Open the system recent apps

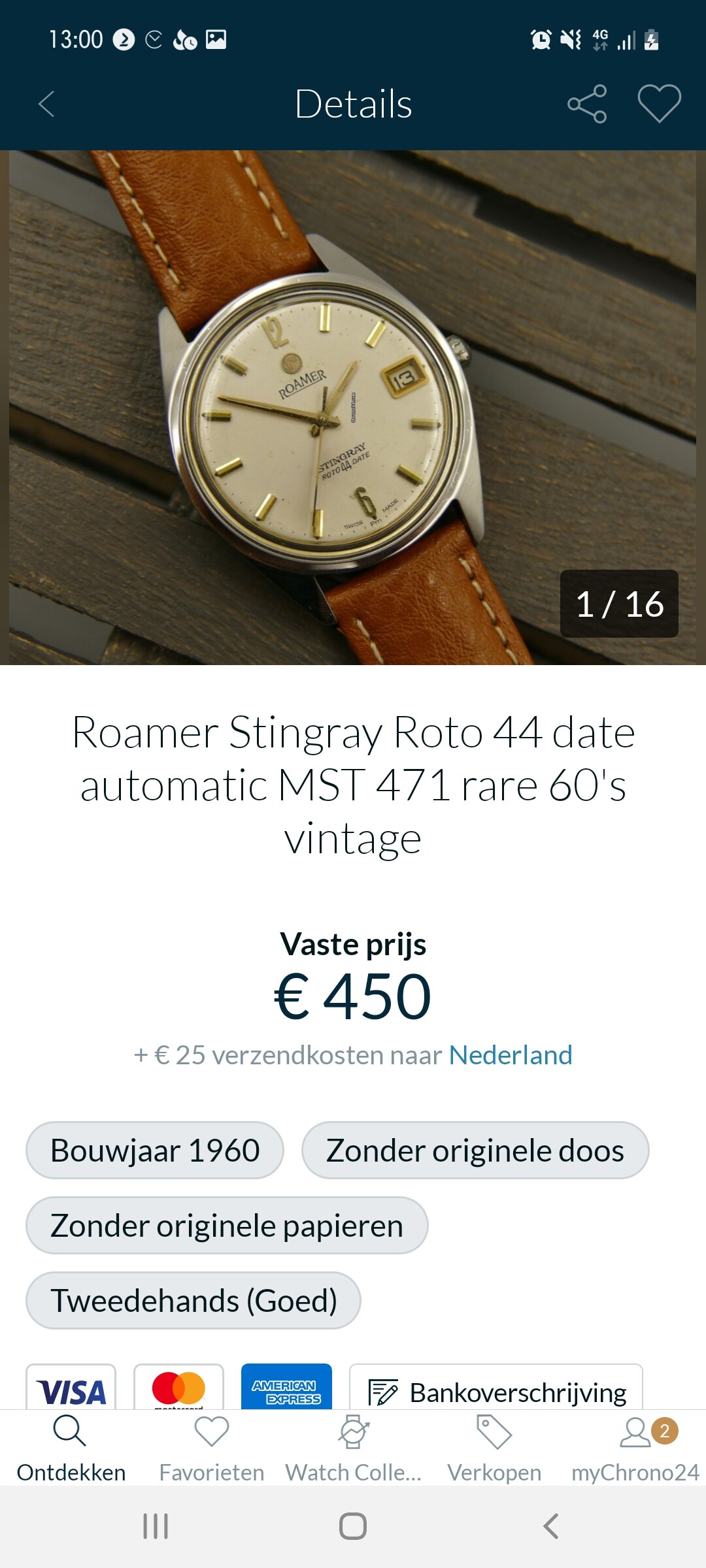[156, 1526]
